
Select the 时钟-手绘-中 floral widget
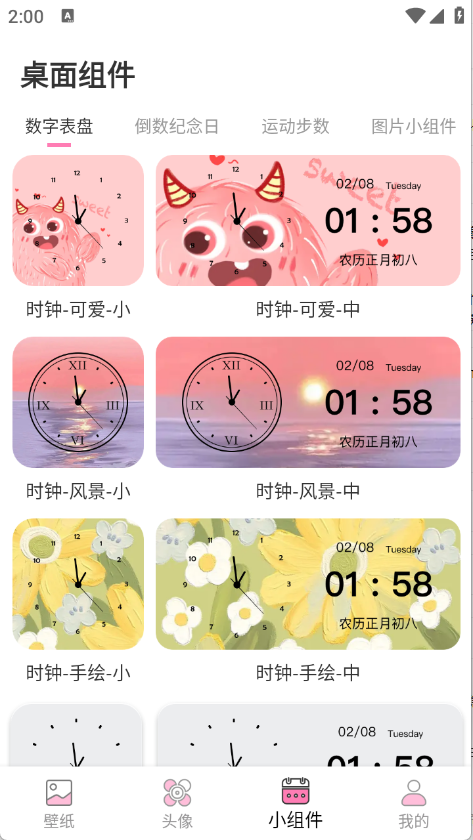pyautogui.click(x=308, y=584)
